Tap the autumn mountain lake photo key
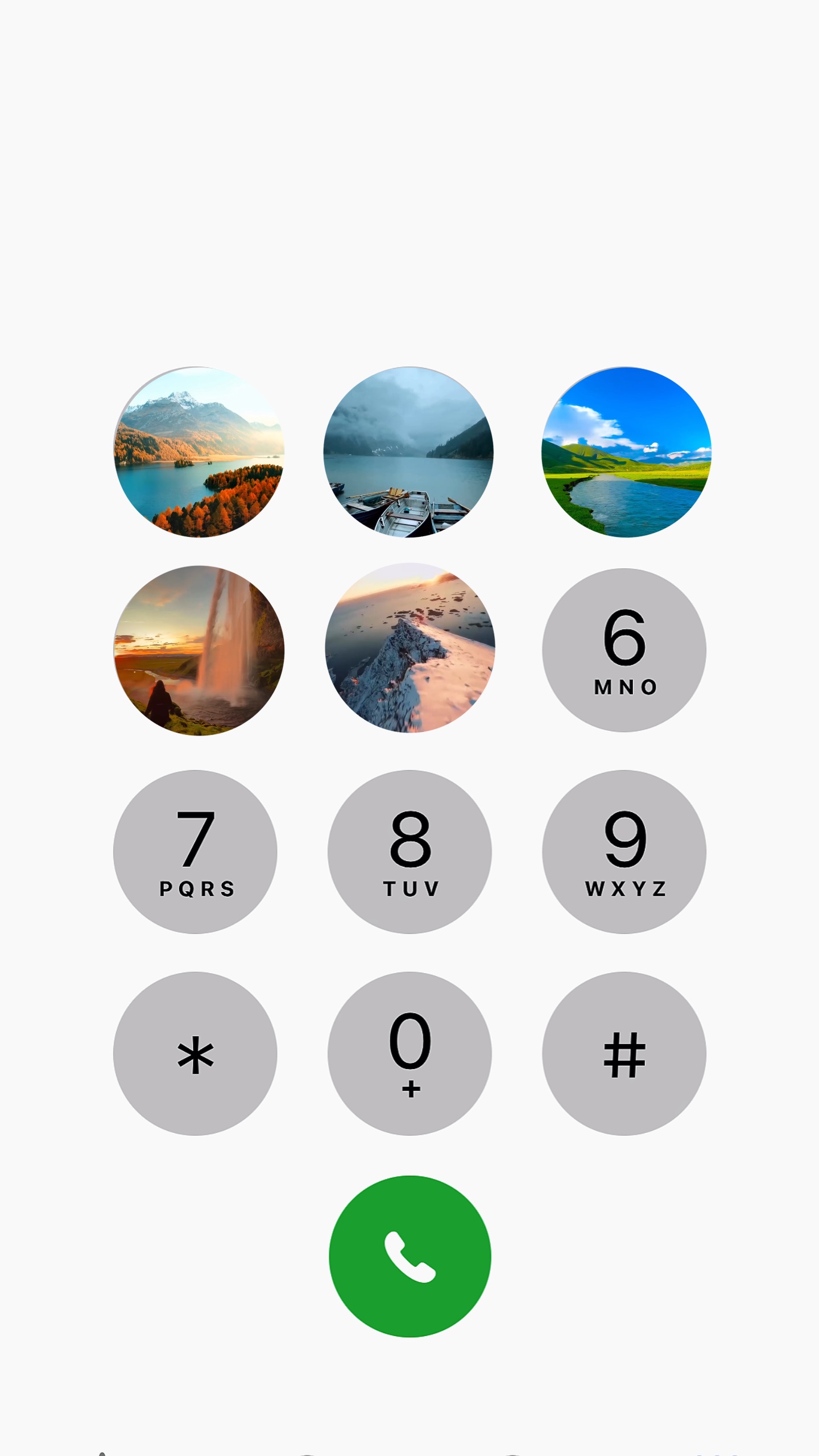This screenshot has height=1456, width=819. pyautogui.click(x=199, y=452)
